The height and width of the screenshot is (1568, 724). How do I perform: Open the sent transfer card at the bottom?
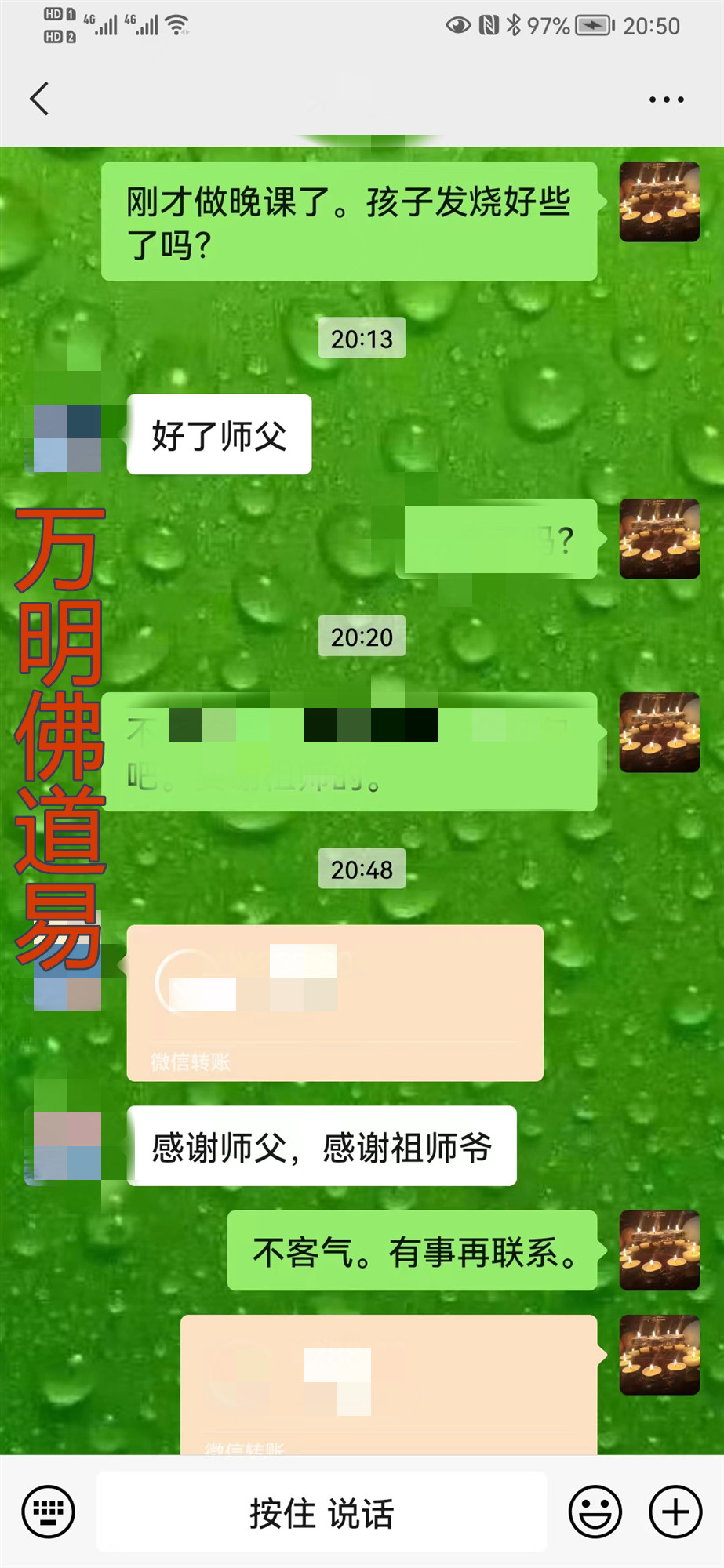tap(388, 1385)
